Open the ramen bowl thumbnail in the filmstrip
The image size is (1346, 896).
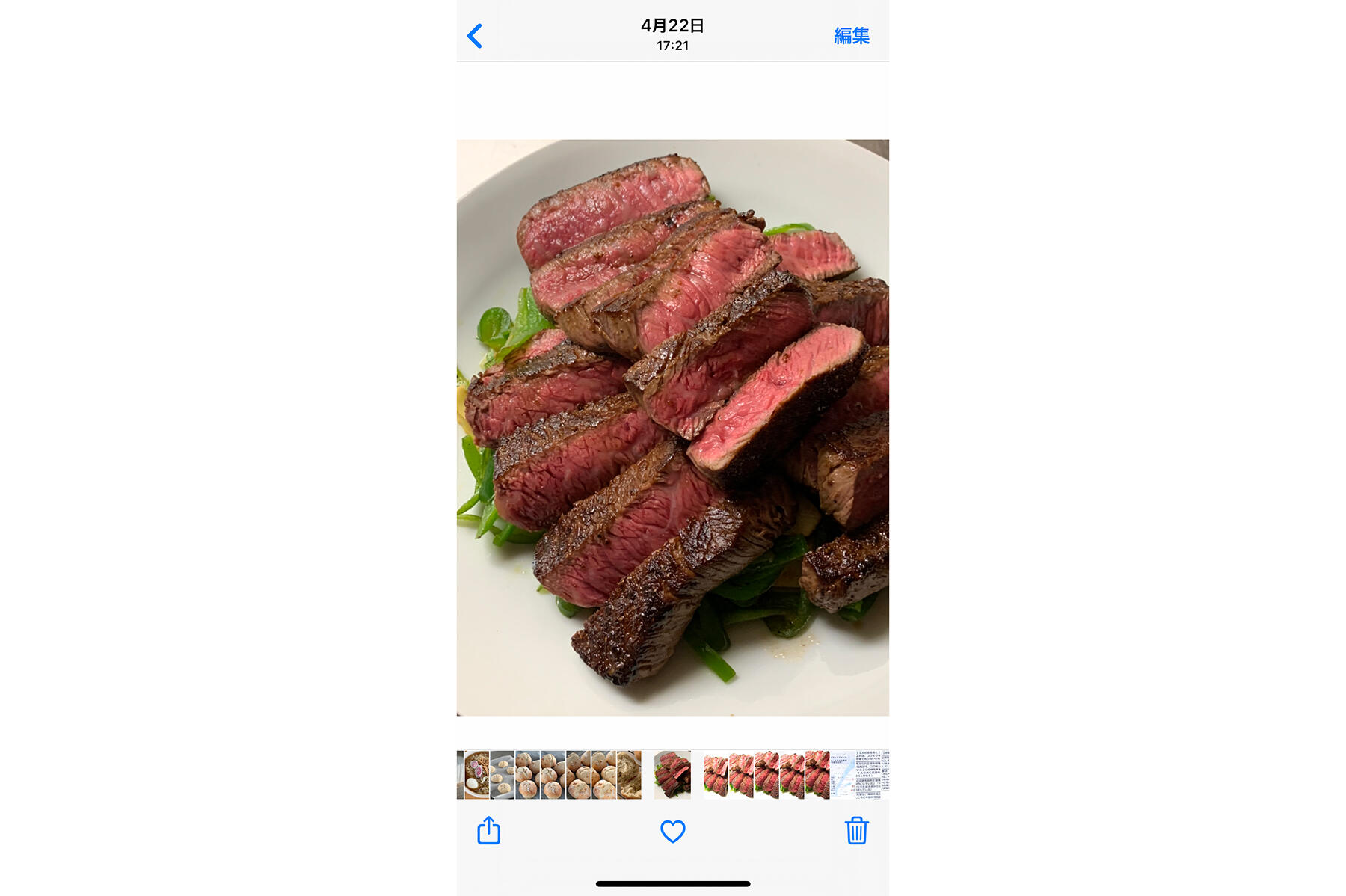tap(476, 775)
